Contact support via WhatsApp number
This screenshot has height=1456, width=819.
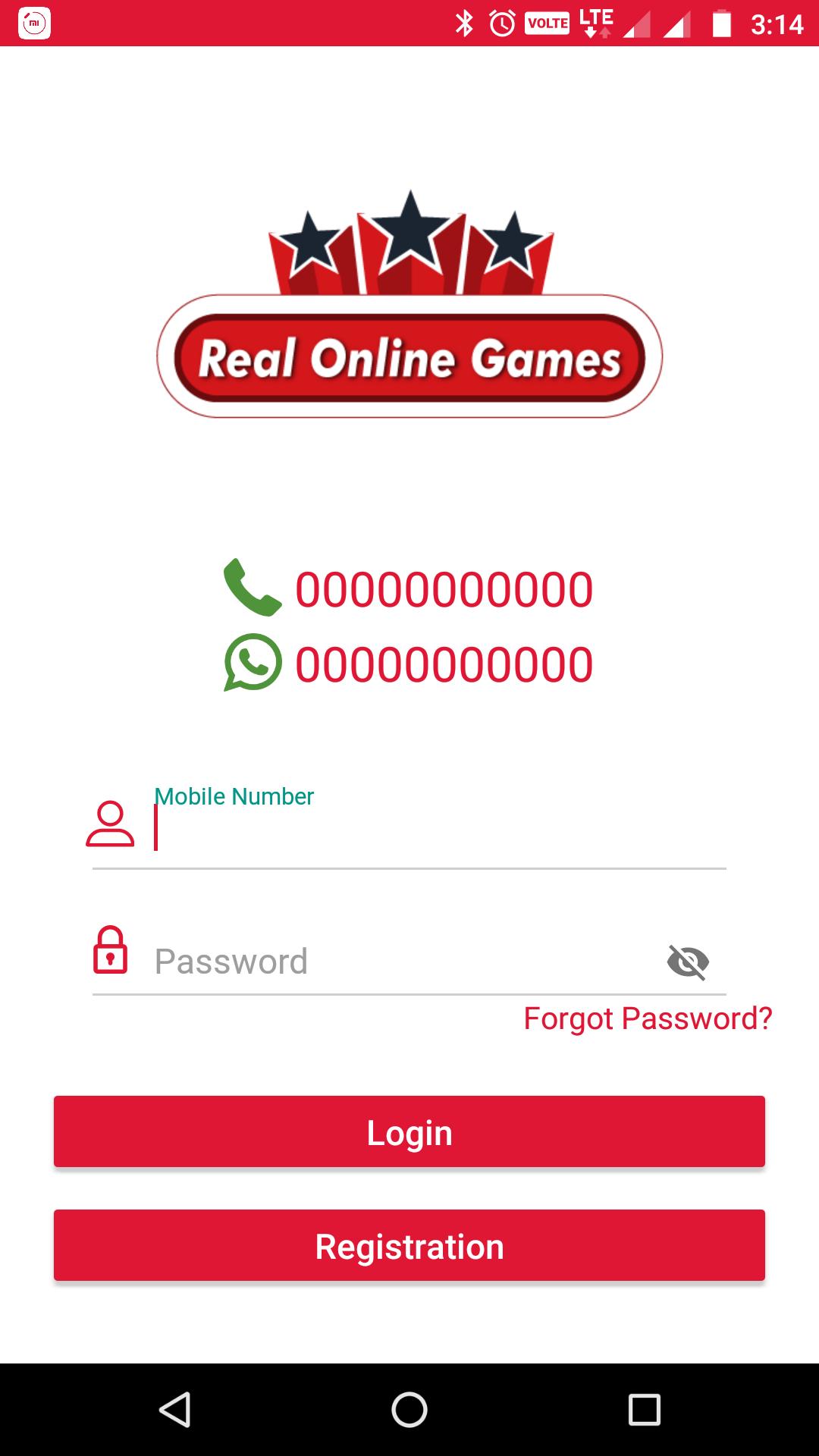(x=443, y=664)
